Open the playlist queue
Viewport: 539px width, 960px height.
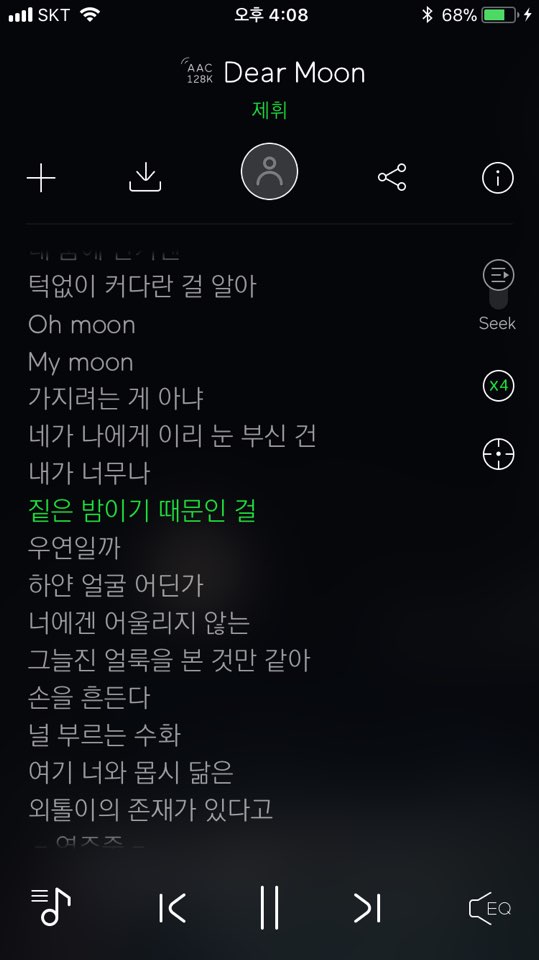click(x=51, y=907)
